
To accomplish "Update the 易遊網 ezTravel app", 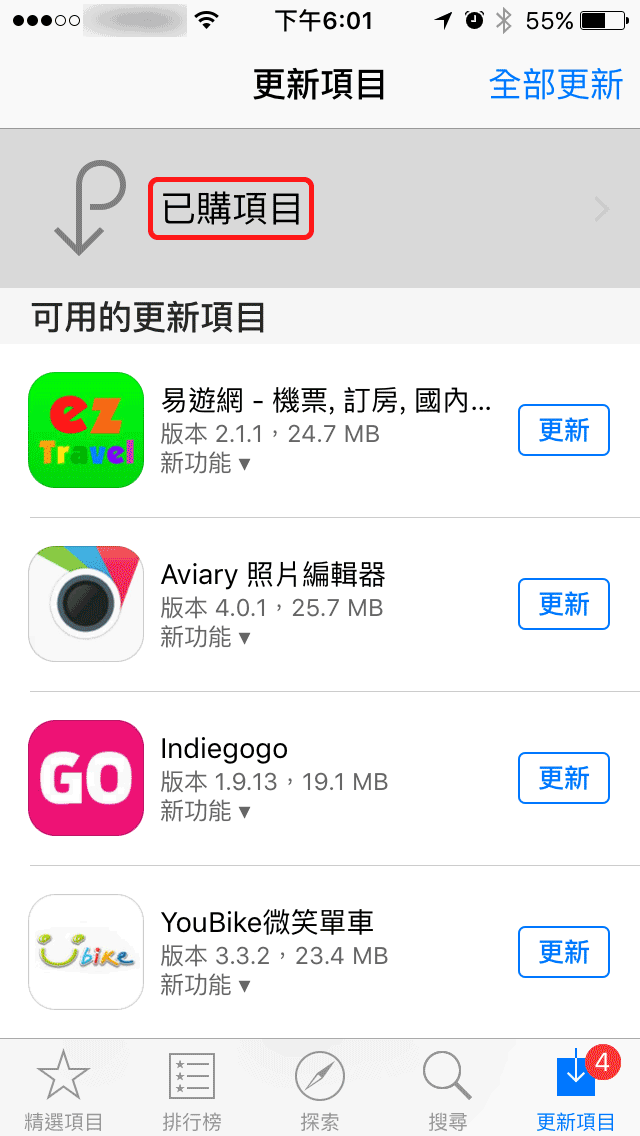I will [x=564, y=430].
